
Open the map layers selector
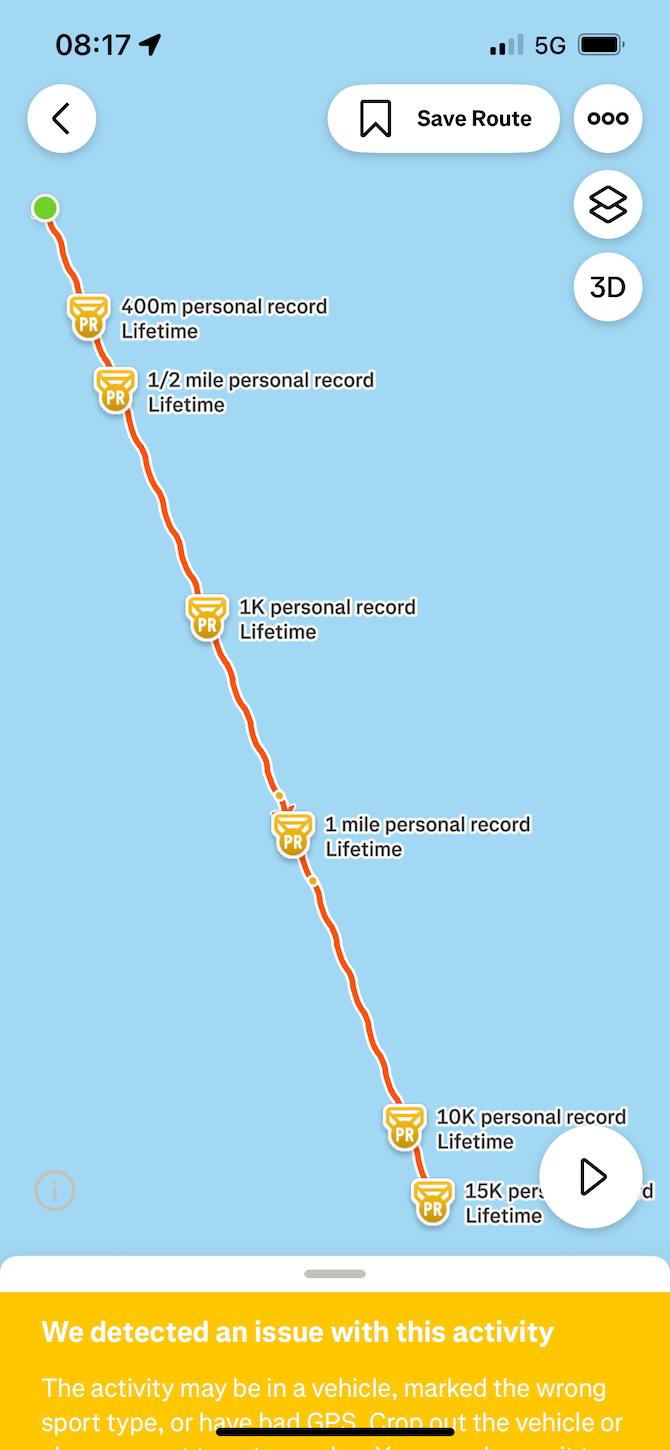coord(608,205)
